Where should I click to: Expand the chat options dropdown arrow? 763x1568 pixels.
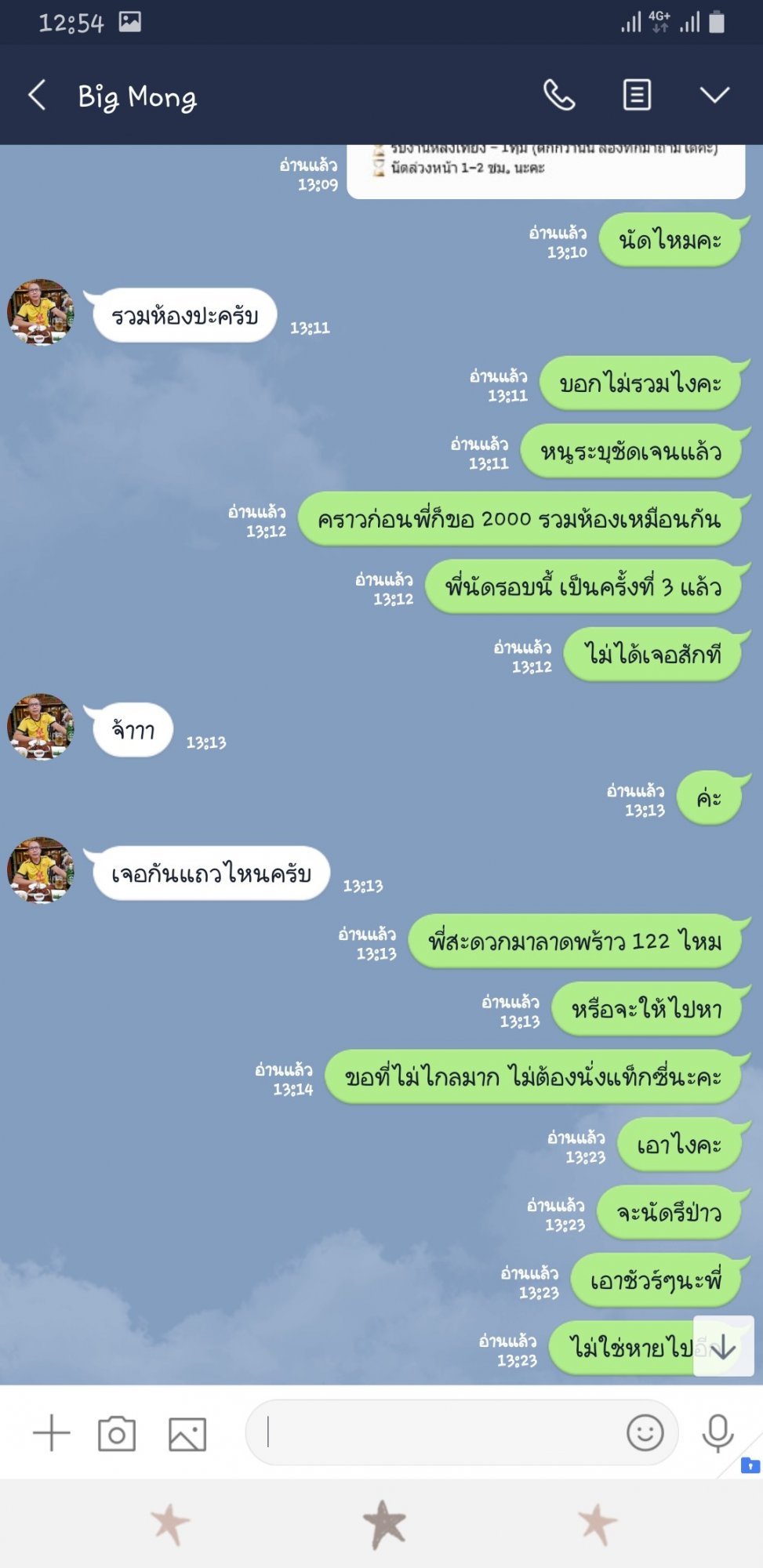[714, 96]
